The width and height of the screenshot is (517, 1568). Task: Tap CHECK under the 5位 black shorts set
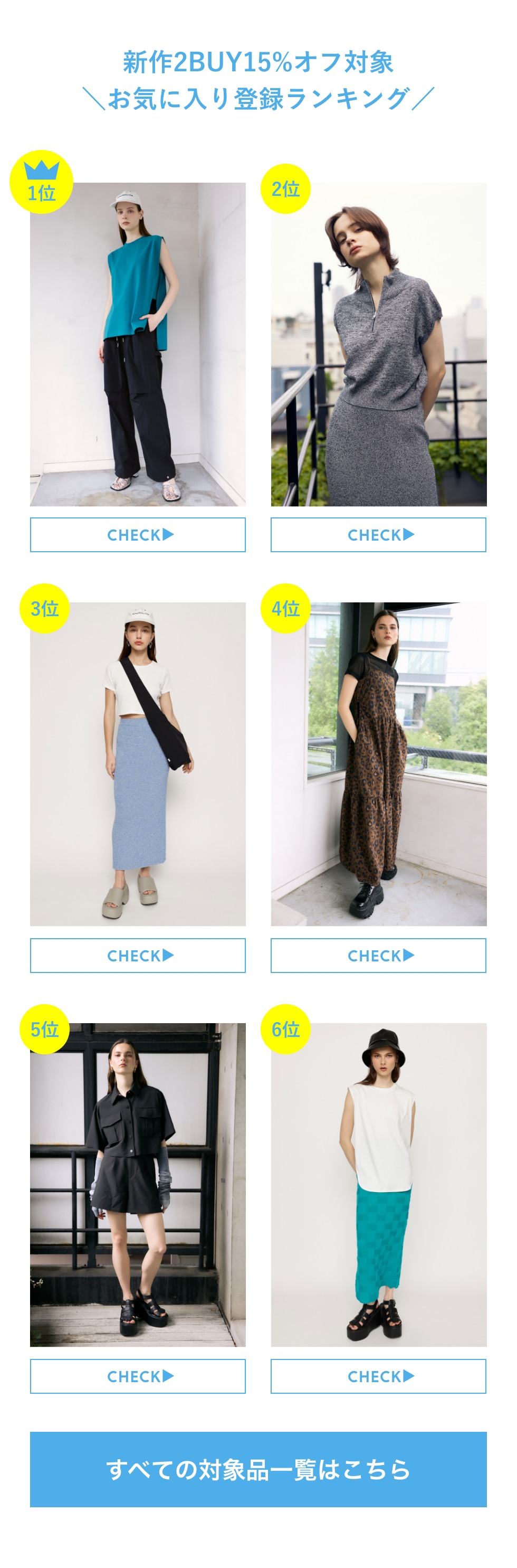138,1376
